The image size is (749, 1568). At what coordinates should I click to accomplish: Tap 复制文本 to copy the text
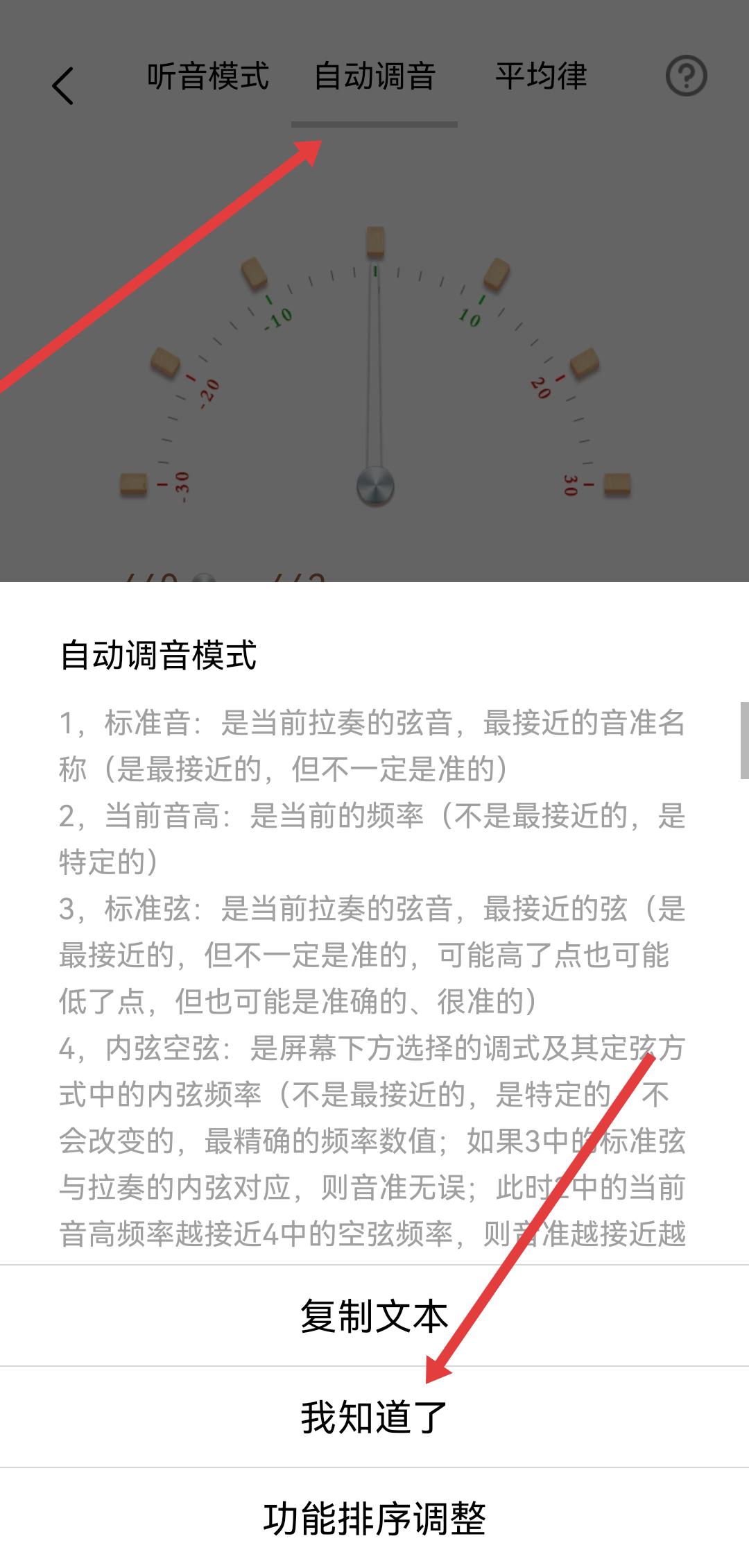click(x=374, y=1315)
